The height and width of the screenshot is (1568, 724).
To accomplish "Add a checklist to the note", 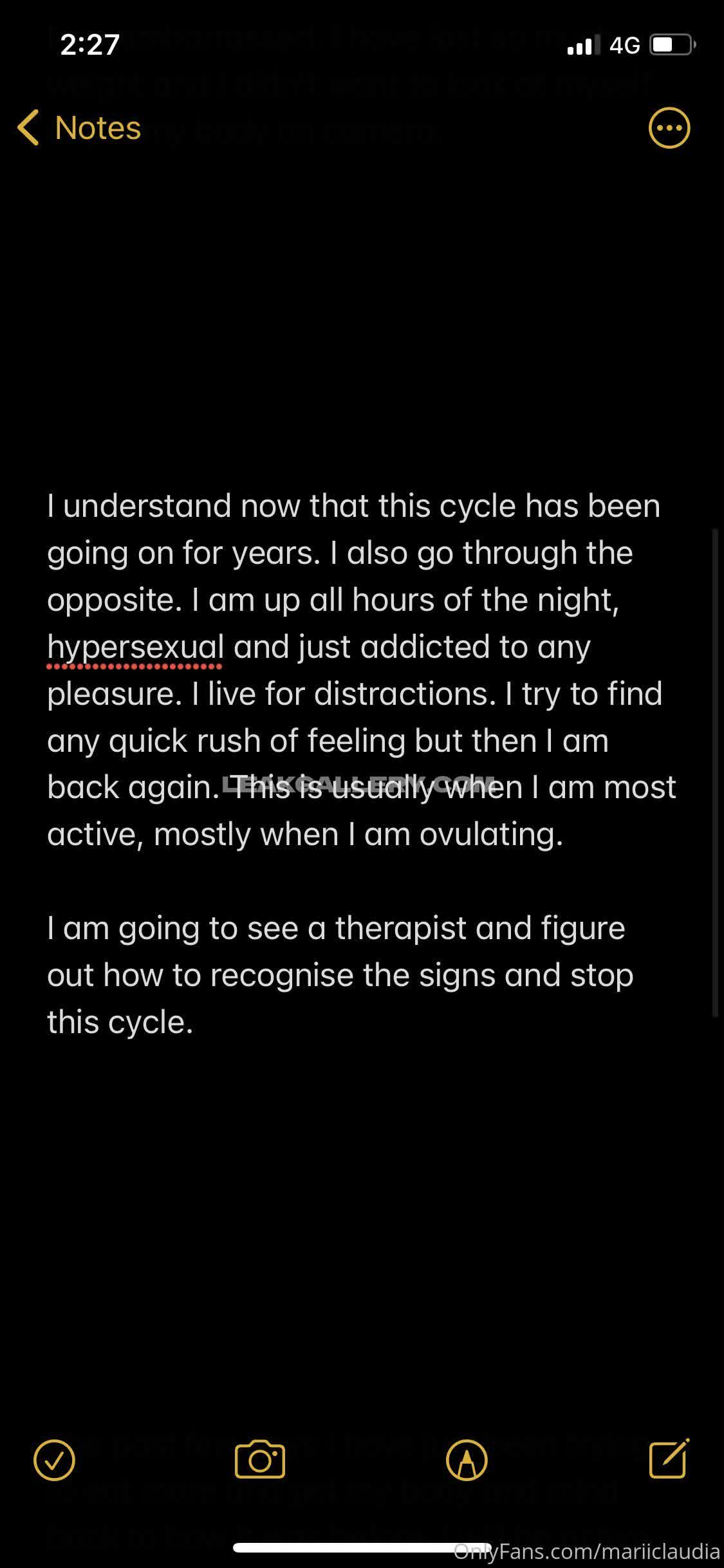I will click(54, 1460).
